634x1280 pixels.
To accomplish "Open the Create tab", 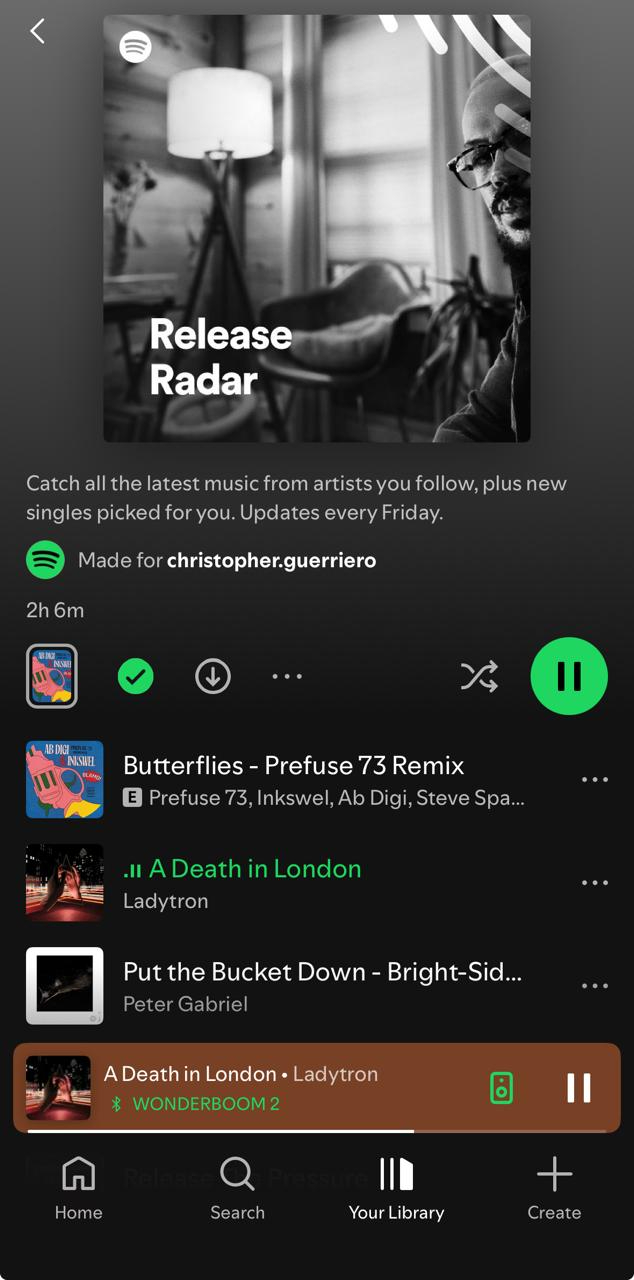I will 554,1189.
